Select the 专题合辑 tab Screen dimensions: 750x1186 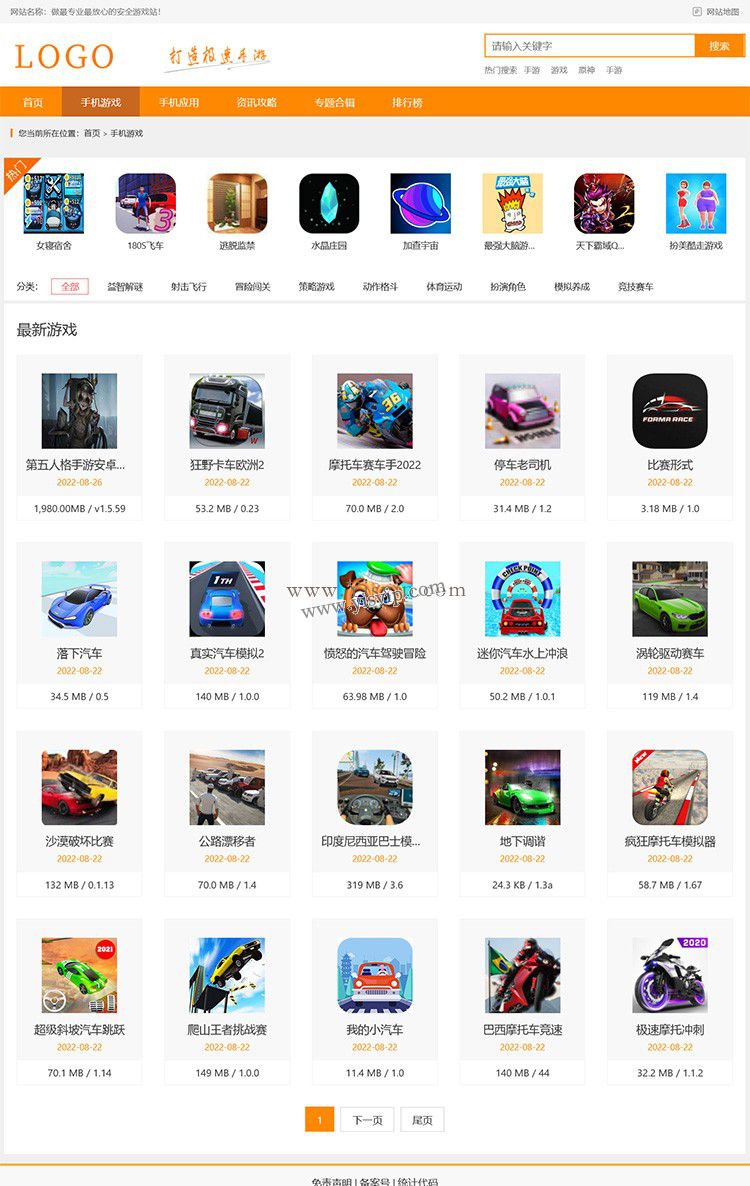334,102
